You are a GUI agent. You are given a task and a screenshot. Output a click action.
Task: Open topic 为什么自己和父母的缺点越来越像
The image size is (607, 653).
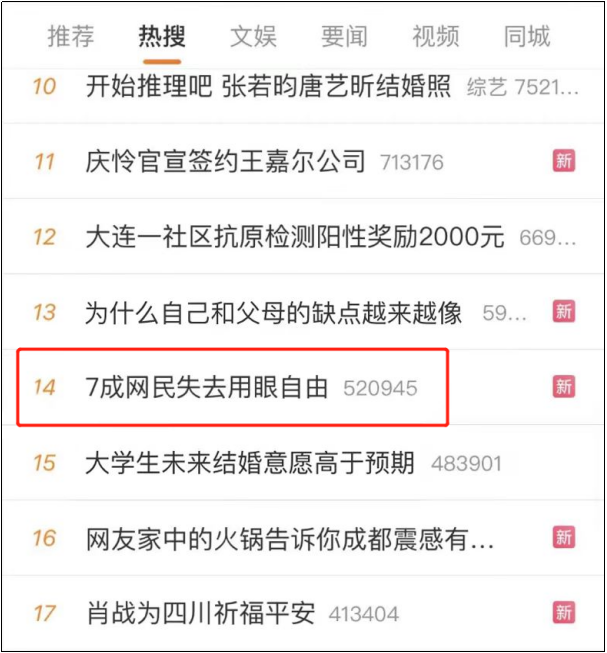point(274,312)
